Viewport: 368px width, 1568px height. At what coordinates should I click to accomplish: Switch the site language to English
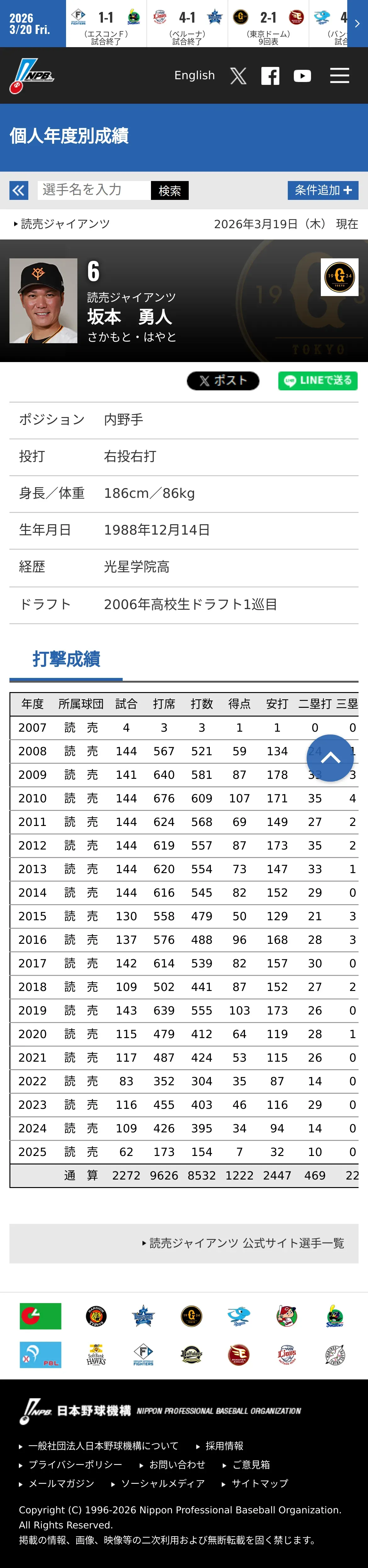coord(194,75)
